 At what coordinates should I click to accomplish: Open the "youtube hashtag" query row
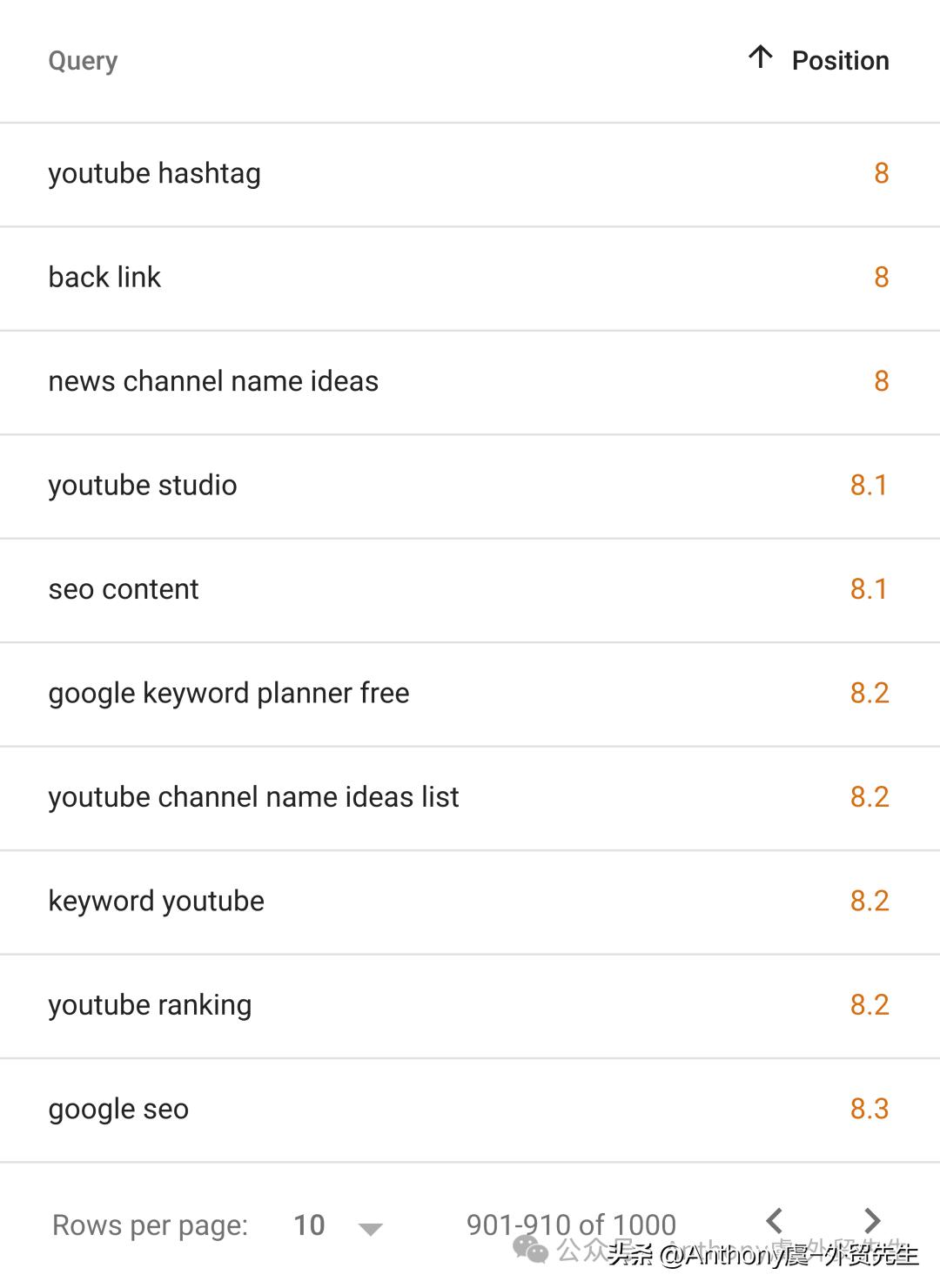tap(155, 174)
